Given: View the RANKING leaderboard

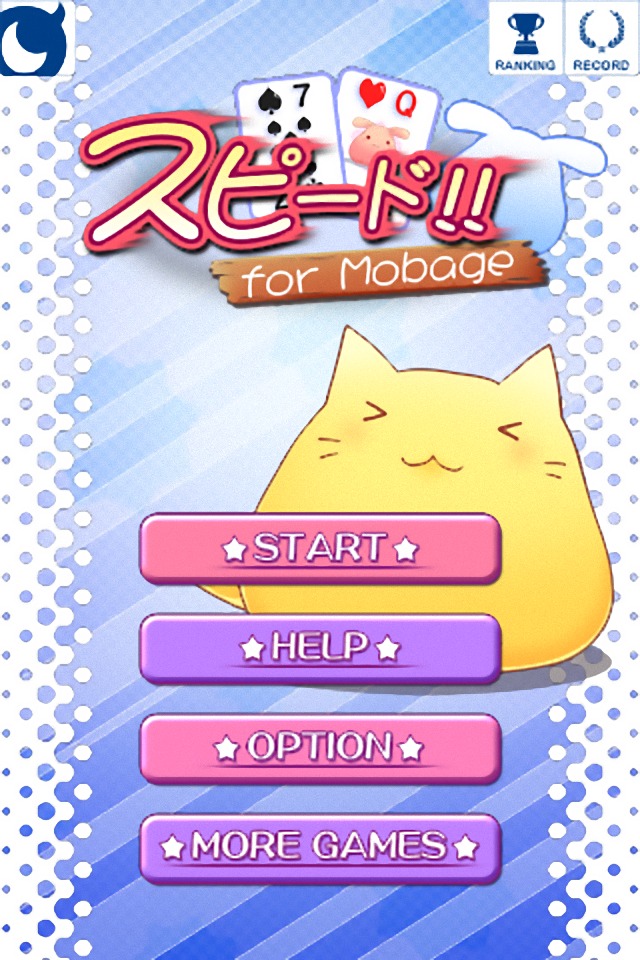Looking at the screenshot, I should (x=525, y=38).
